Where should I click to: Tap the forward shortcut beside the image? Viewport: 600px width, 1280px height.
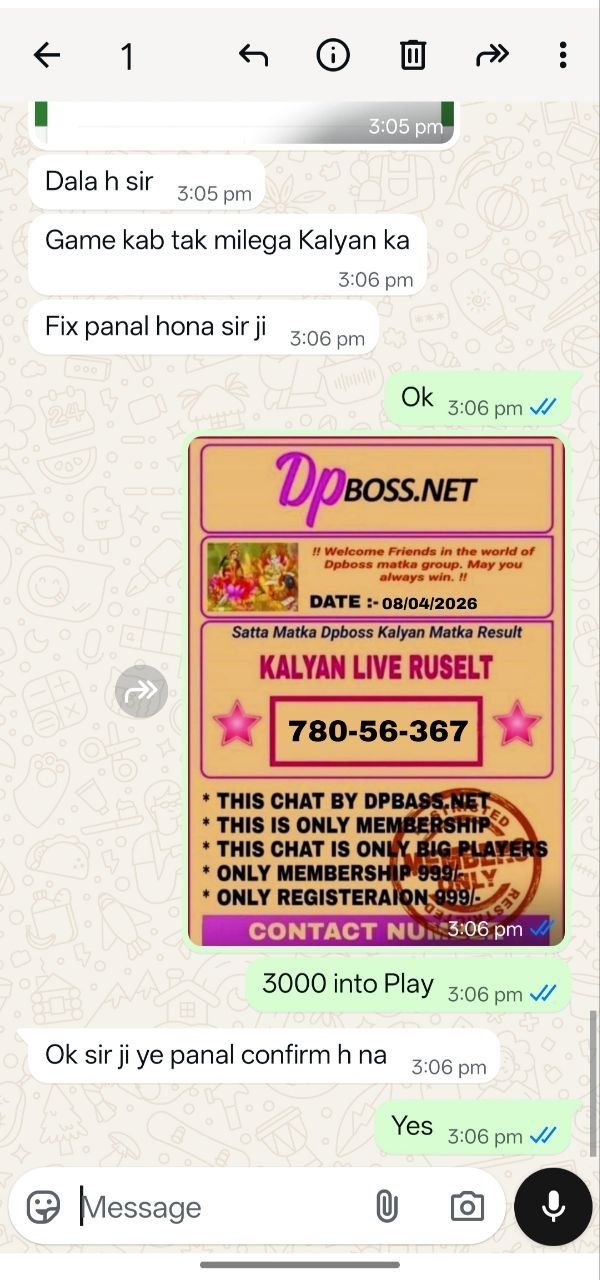(141, 691)
